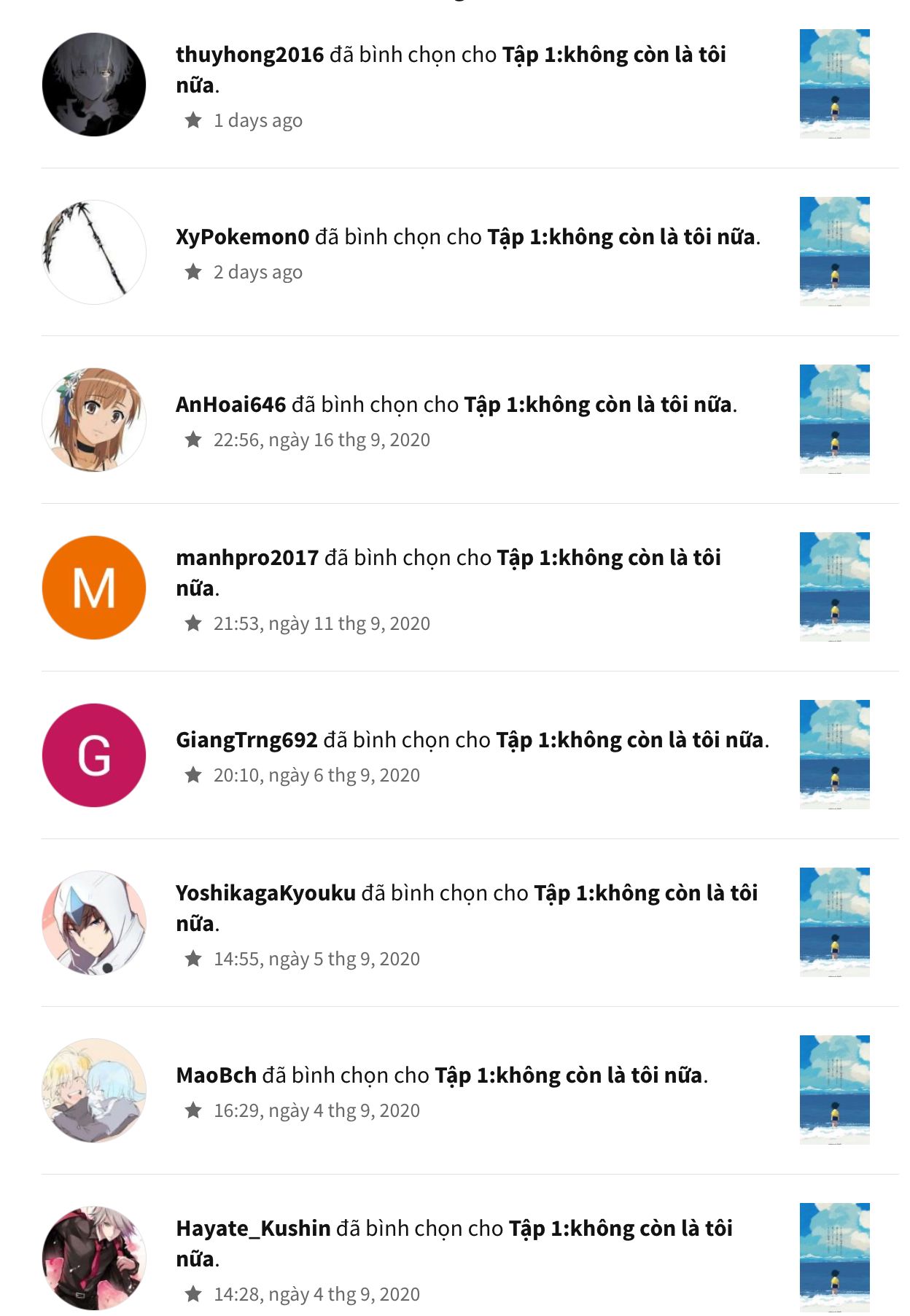Open chapter link in AnHoai646's vote

click(598, 405)
